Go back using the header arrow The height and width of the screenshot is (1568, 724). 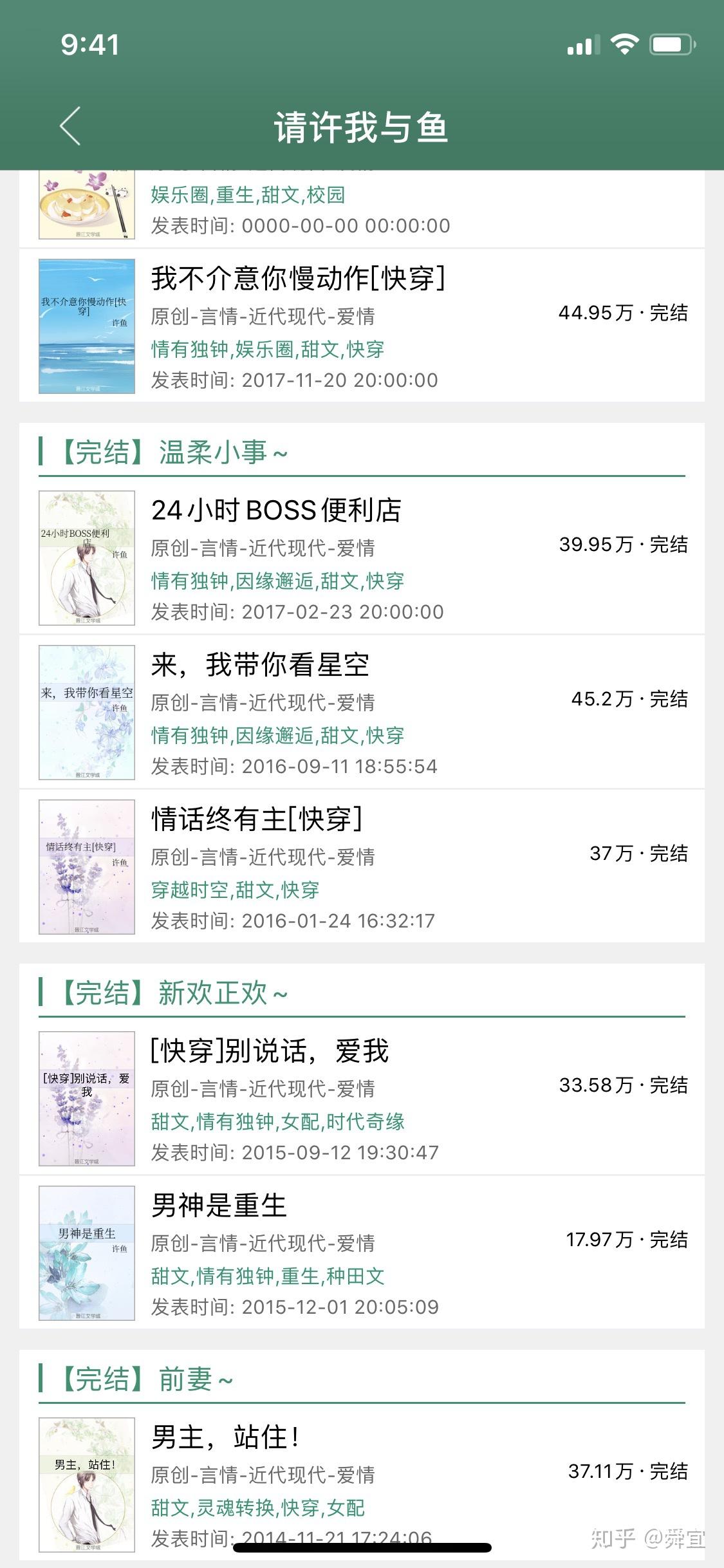(70, 126)
